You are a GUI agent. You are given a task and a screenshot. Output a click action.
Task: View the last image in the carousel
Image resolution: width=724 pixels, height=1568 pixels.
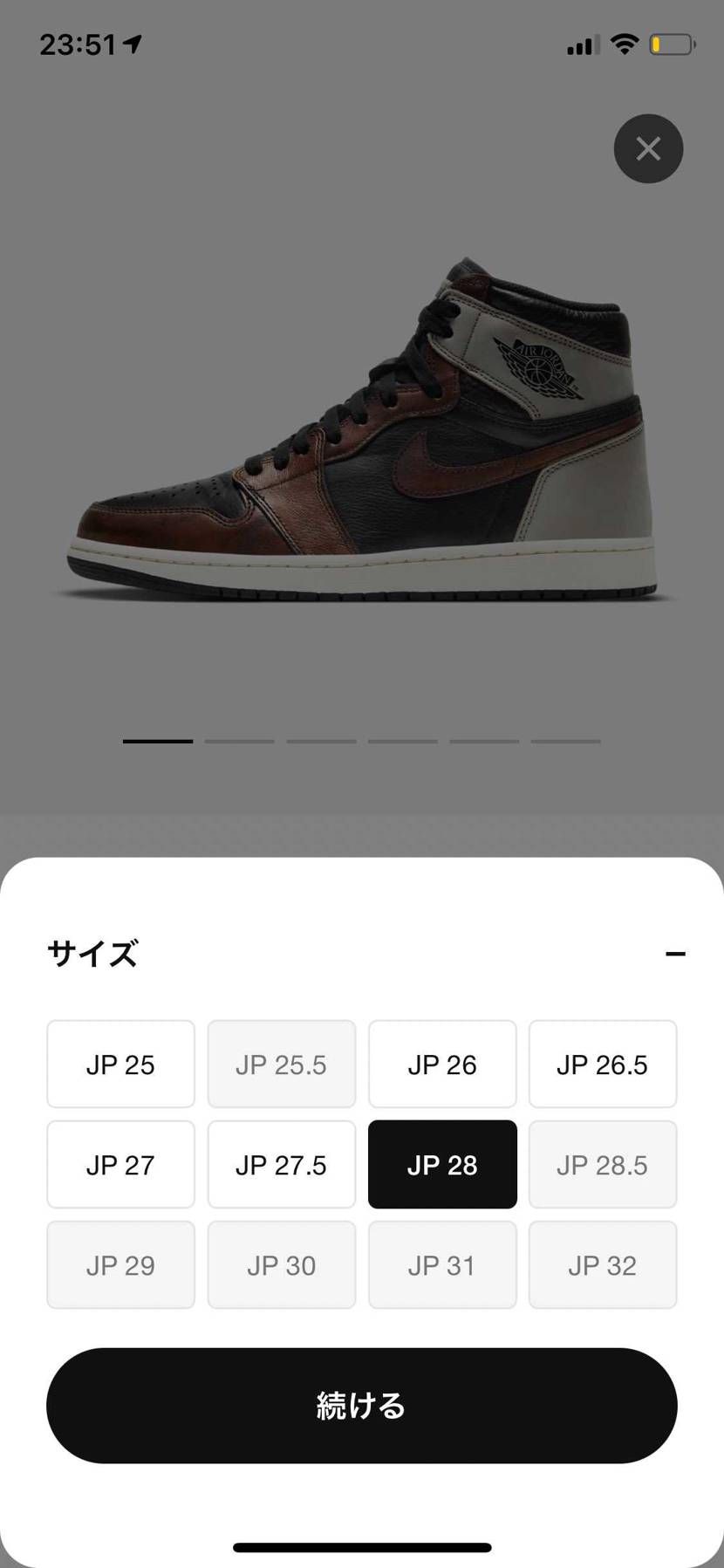pyautogui.click(x=565, y=740)
